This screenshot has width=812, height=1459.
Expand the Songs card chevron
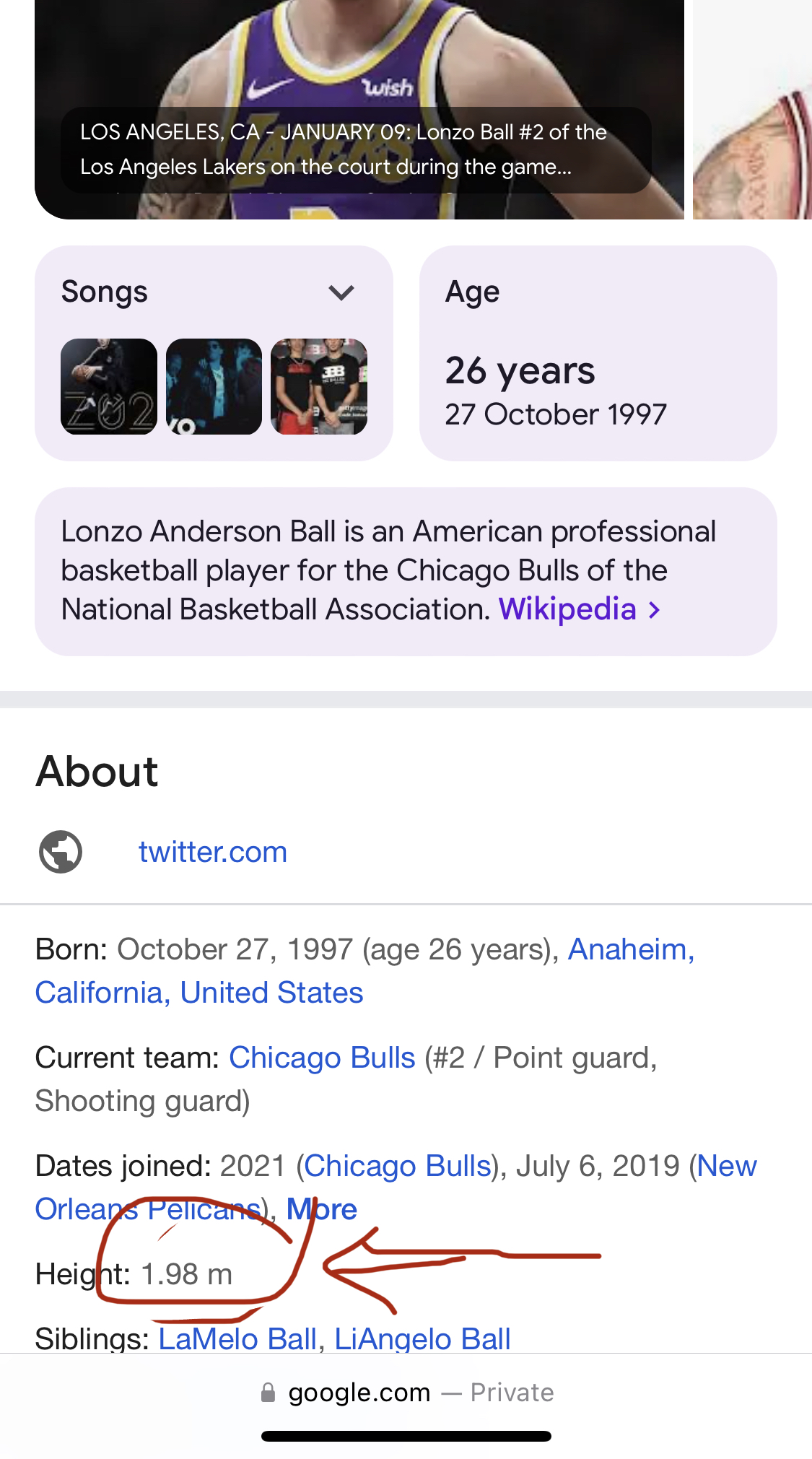click(x=341, y=293)
